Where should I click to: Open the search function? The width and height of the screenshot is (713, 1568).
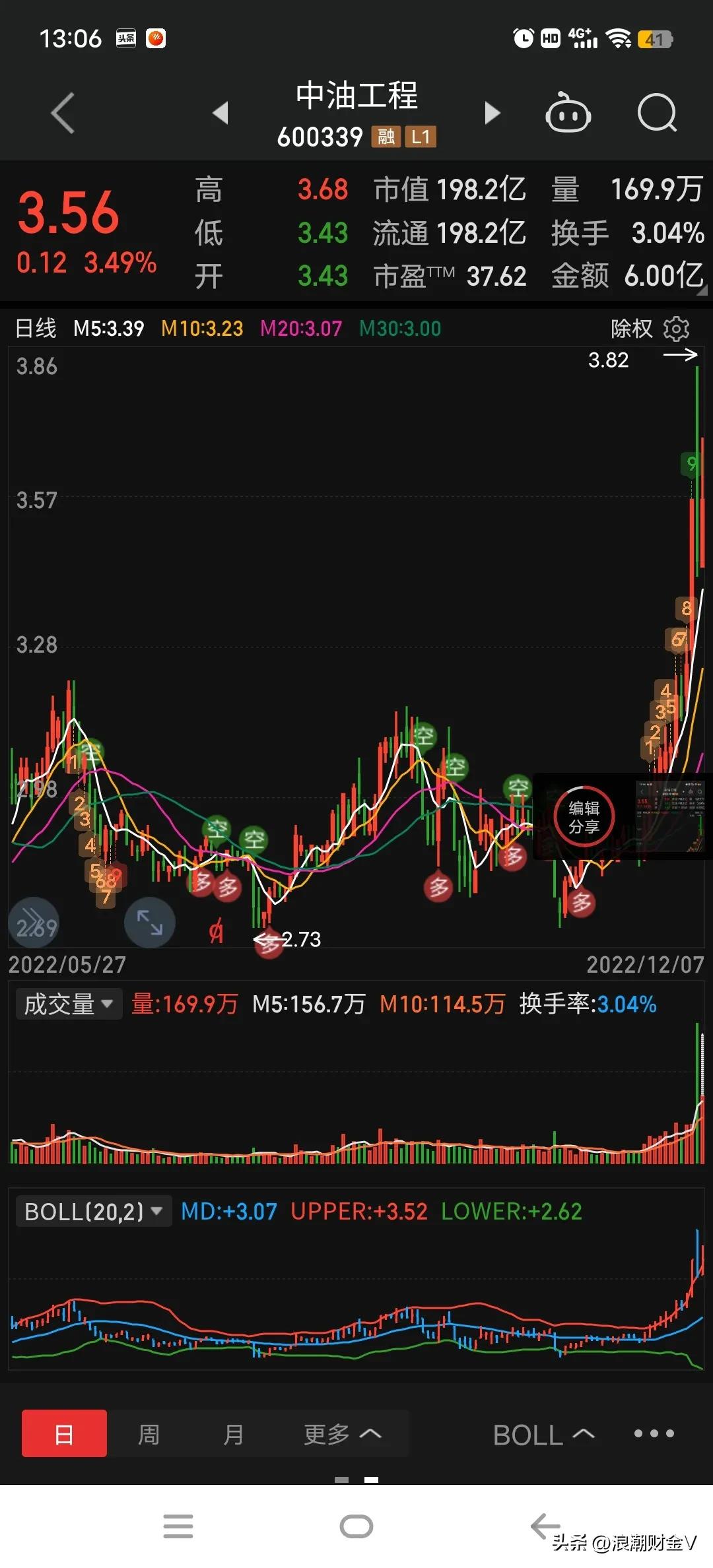point(656,113)
